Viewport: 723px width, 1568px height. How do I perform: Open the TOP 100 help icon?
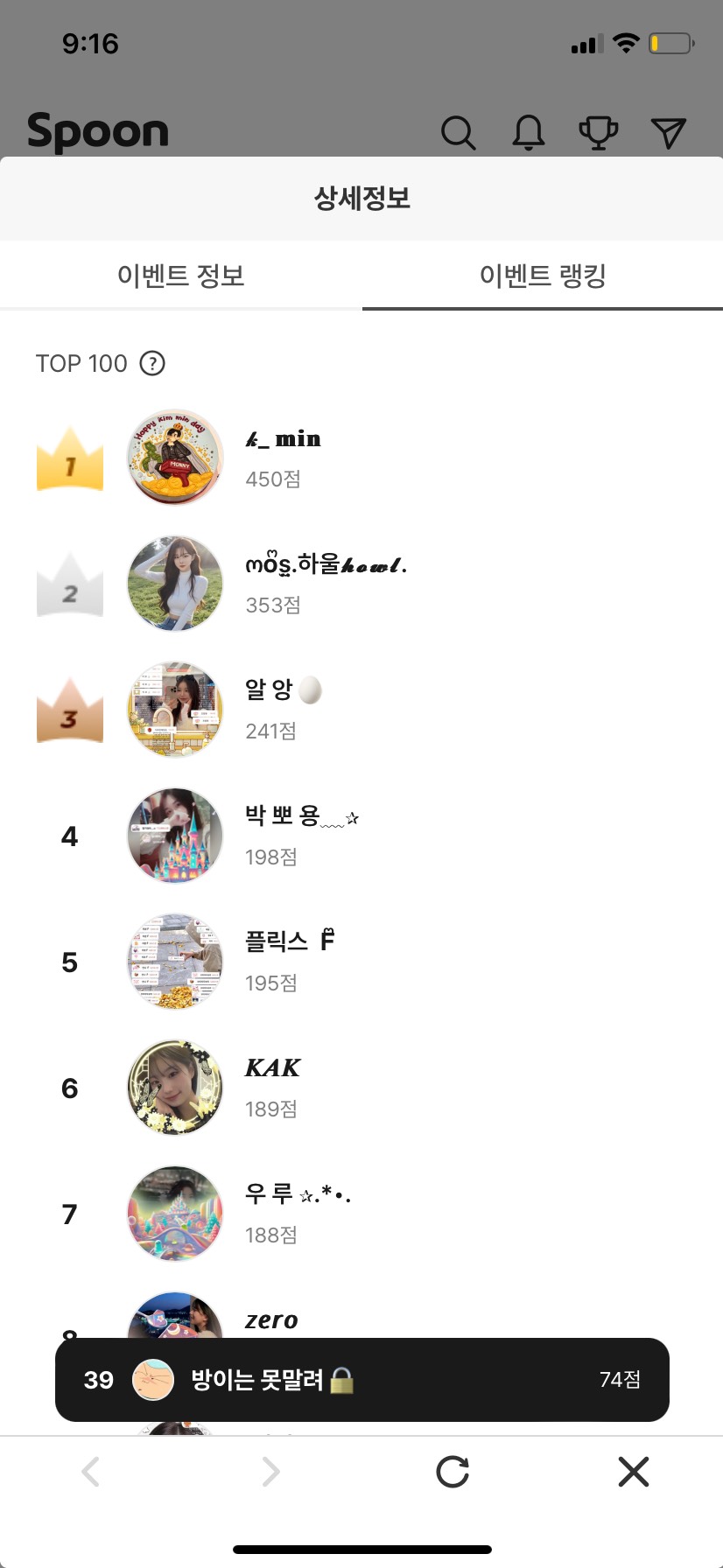152,363
